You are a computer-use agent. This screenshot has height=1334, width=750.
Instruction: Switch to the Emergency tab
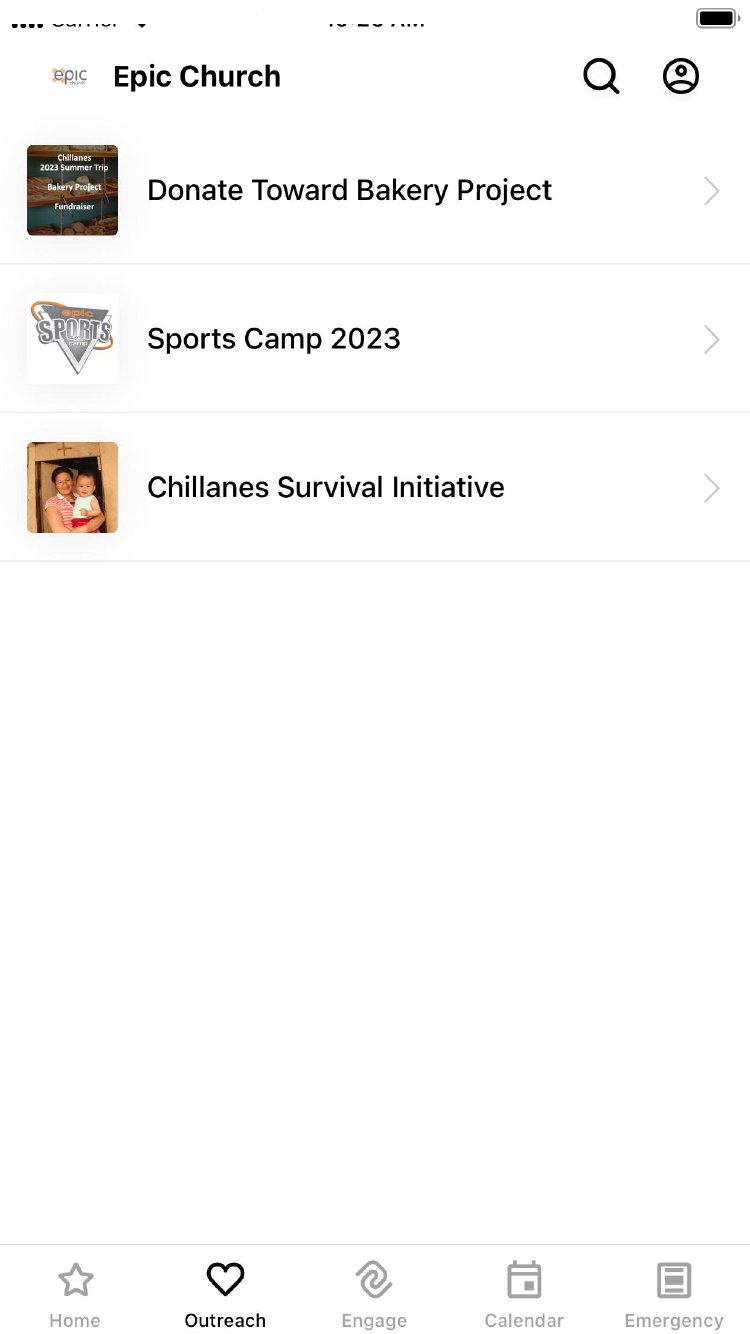tap(674, 1294)
